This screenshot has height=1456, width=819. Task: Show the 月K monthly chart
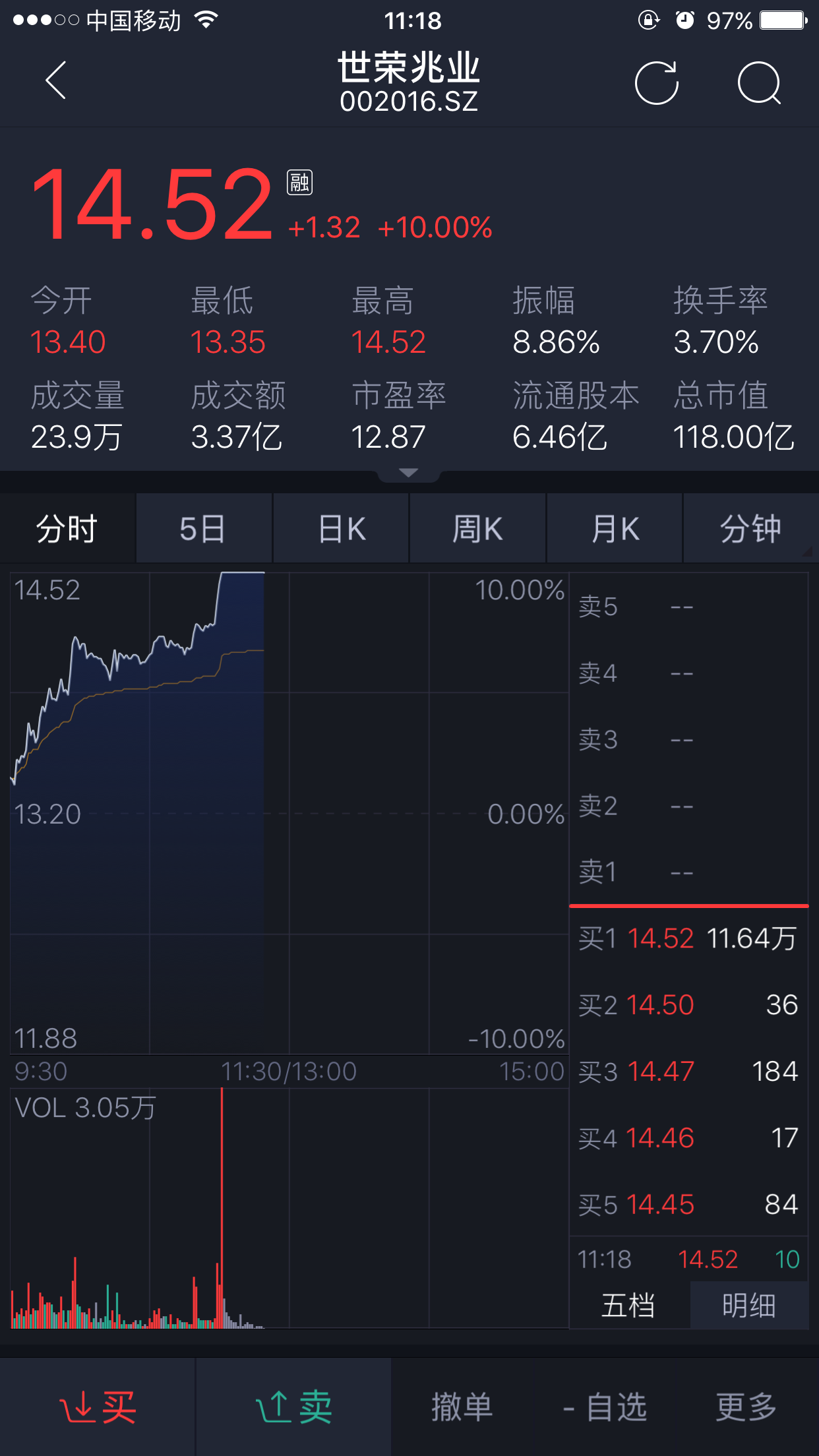(x=615, y=529)
